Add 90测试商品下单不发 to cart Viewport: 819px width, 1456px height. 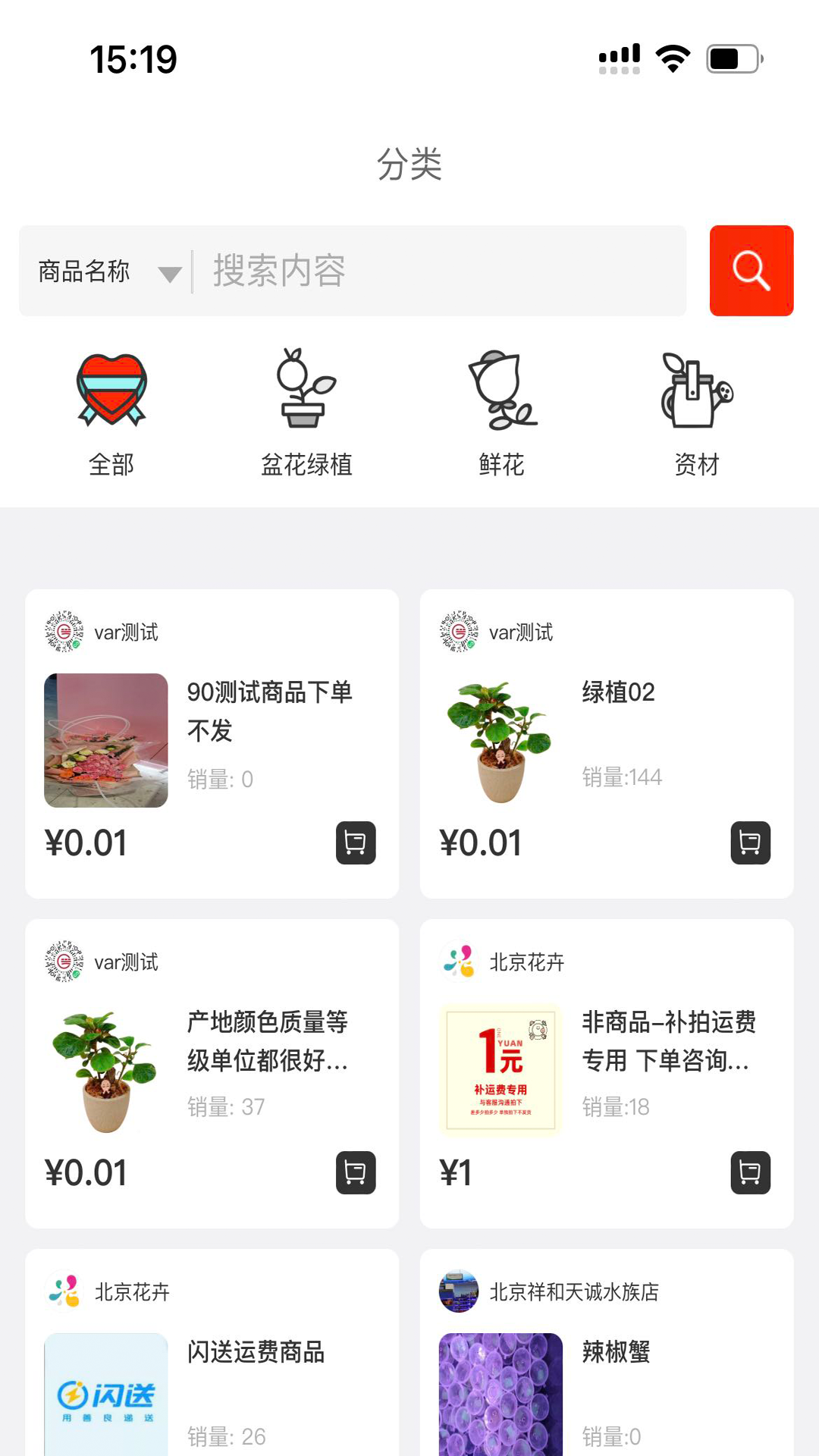(x=356, y=843)
